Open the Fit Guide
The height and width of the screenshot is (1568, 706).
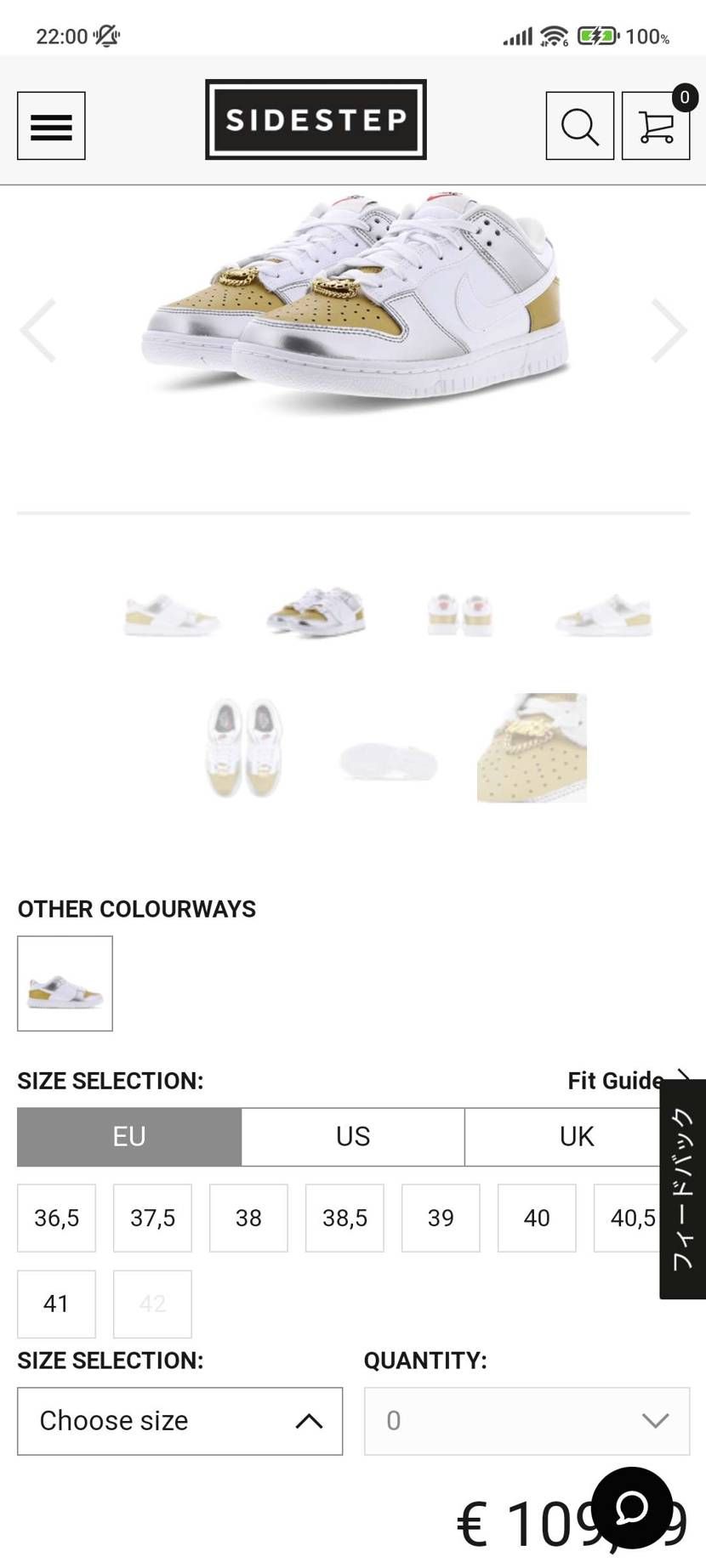tap(617, 1081)
